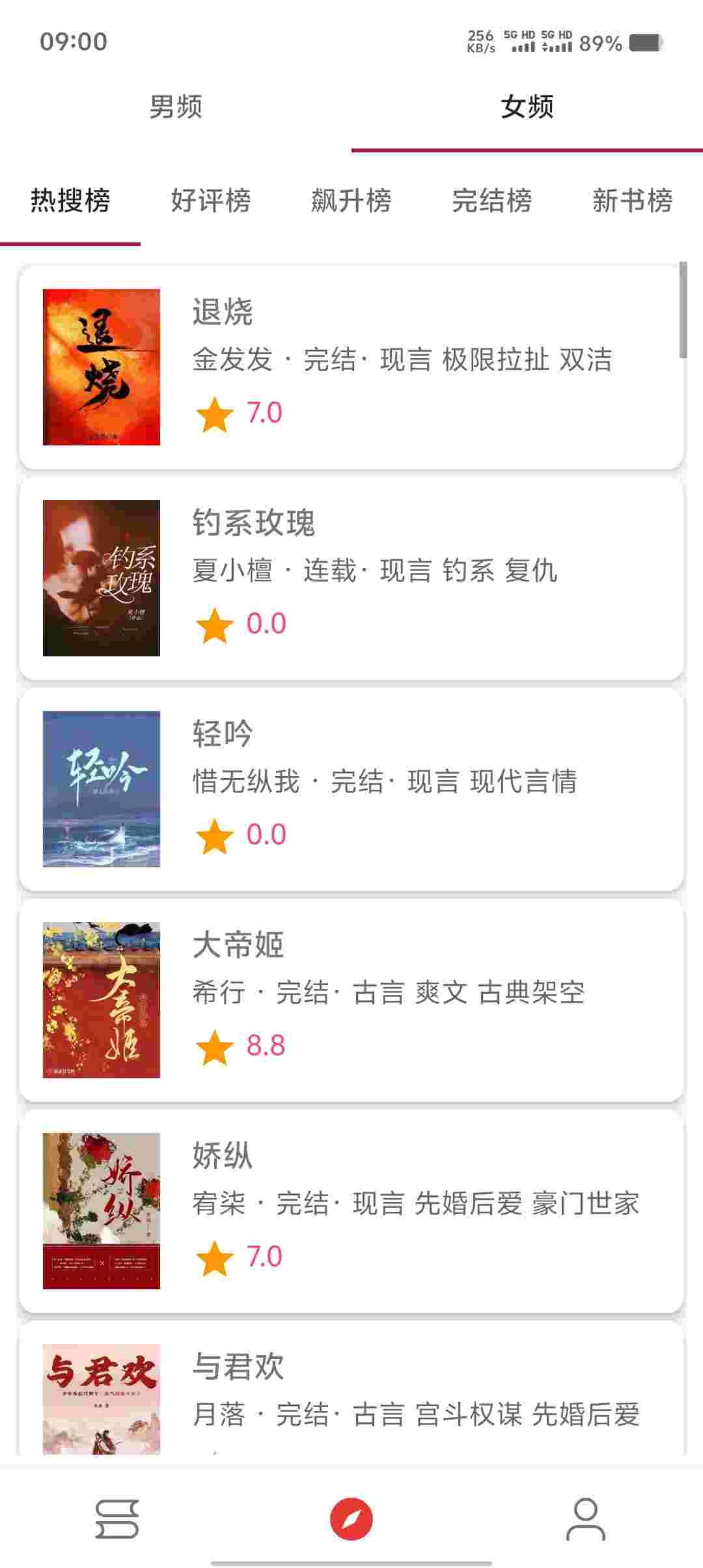Open 娇纵 by 宥柒
The height and width of the screenshot is (1568, 703).
pyautogui.click(x=351, y=1211)
